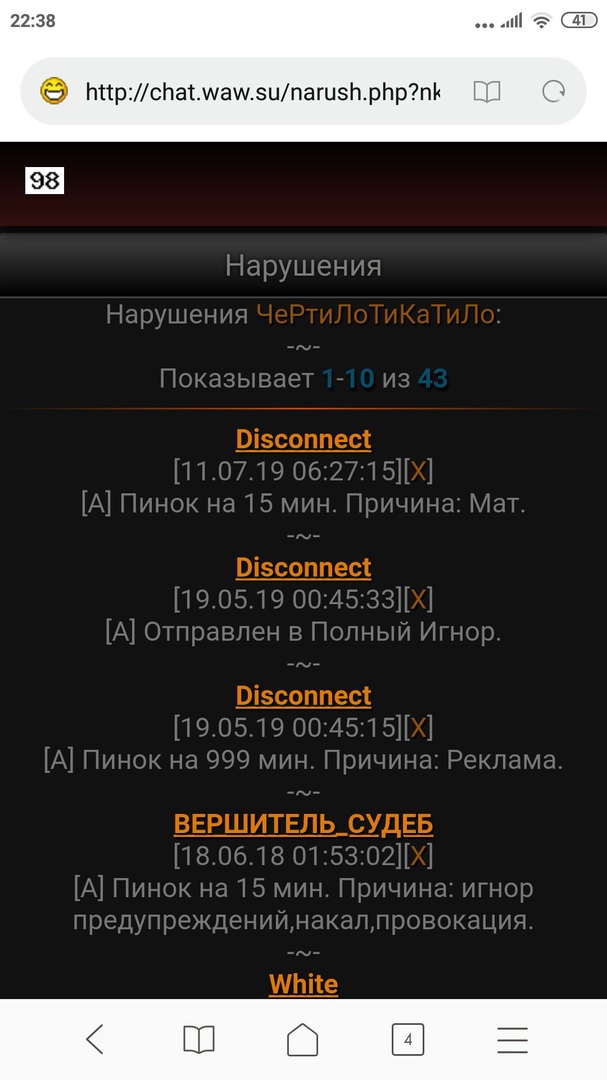Show the 4 open tabs

(407, 1040)
